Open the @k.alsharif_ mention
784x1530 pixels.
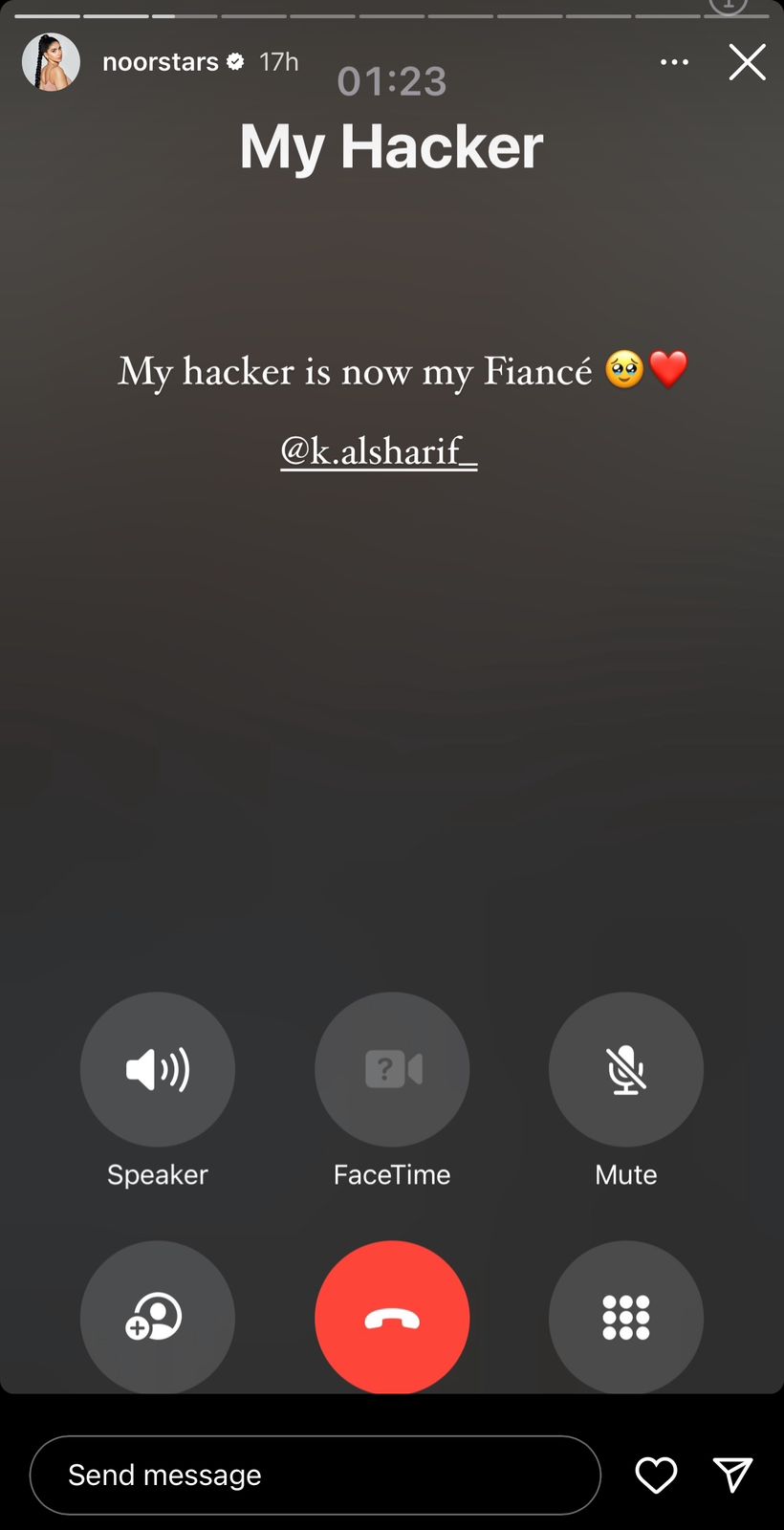pyautogui.click(x=379, y=450)
